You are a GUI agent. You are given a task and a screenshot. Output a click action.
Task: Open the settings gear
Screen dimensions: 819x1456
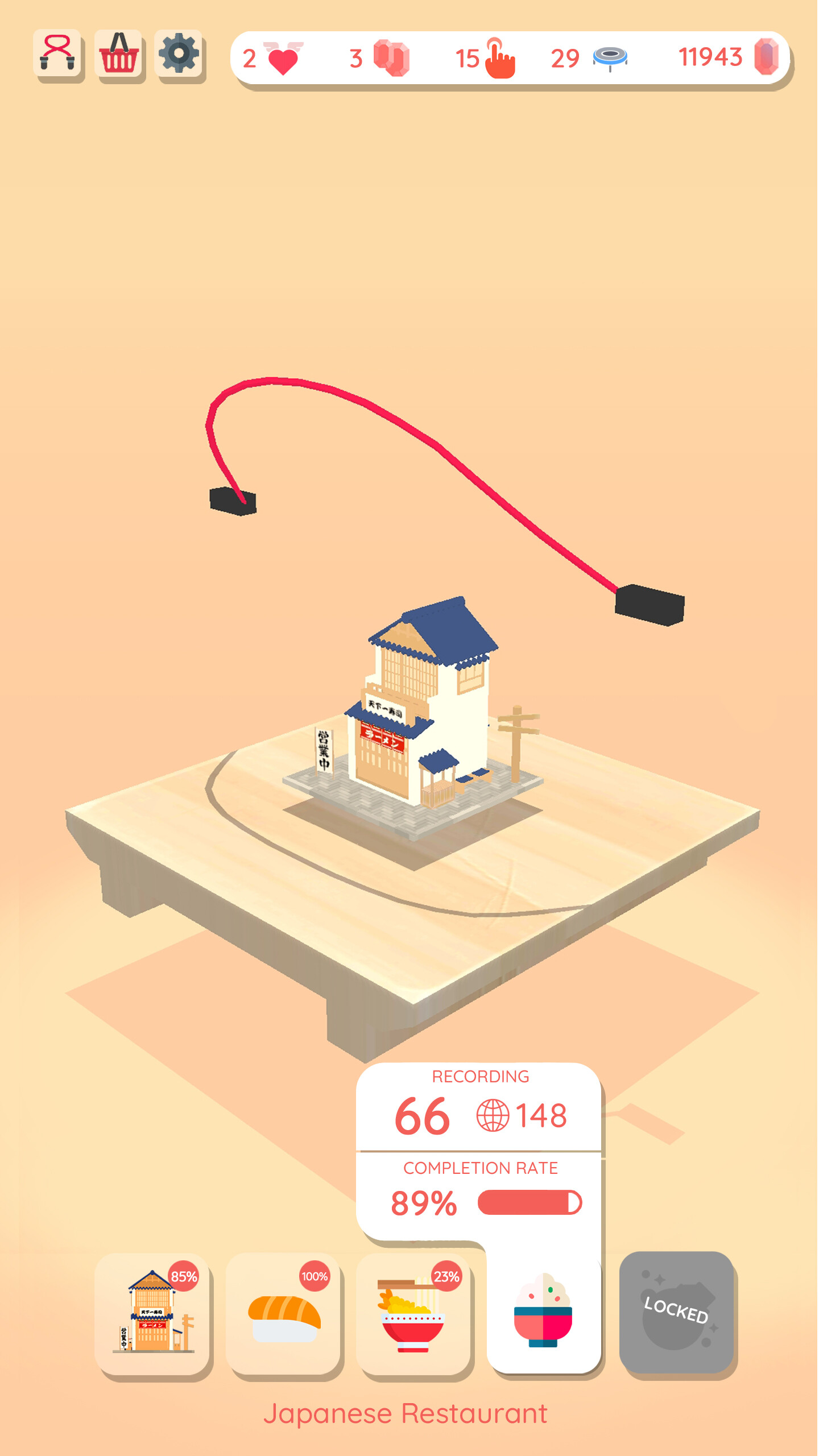[179, 53]
